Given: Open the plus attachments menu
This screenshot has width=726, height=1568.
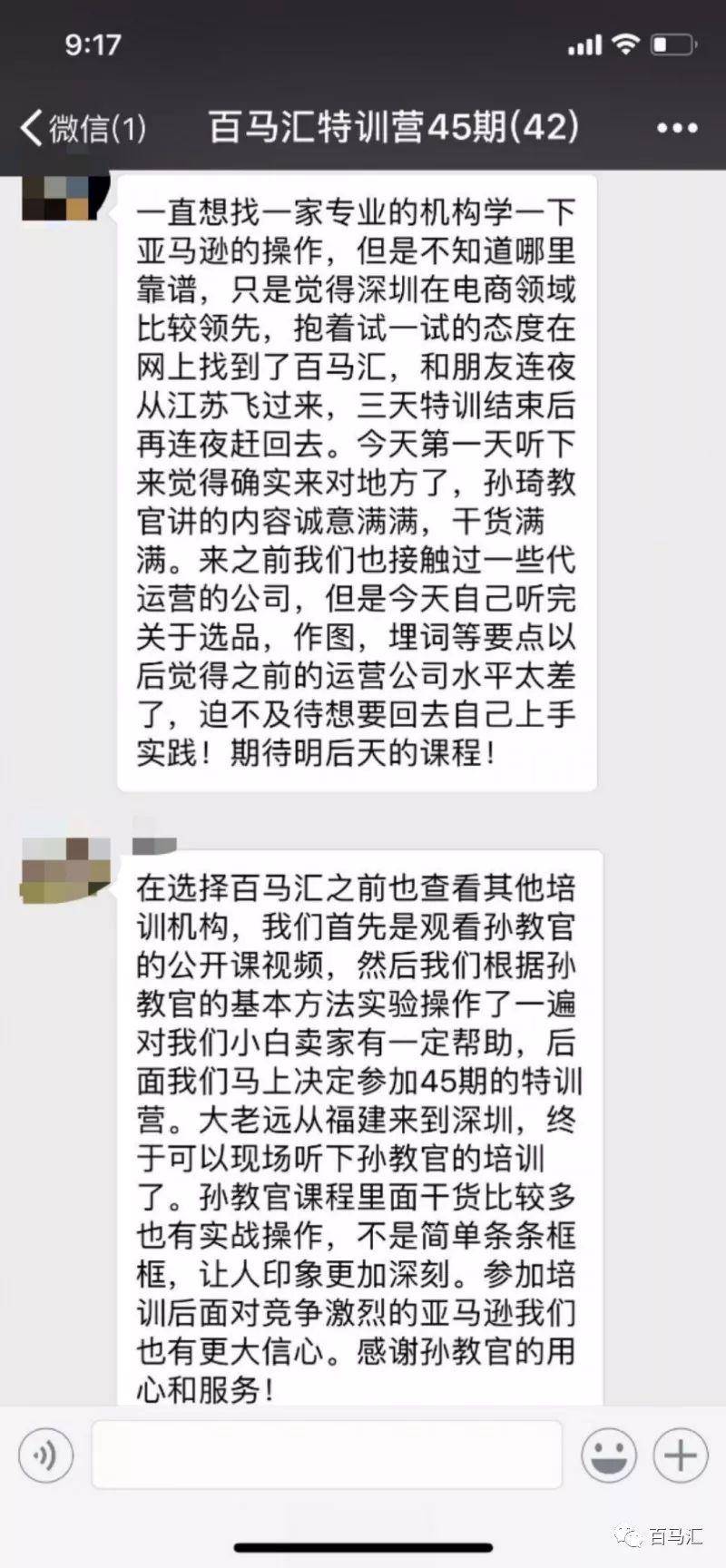Looking at the screenshot, I should click(x=681, y=1455).
